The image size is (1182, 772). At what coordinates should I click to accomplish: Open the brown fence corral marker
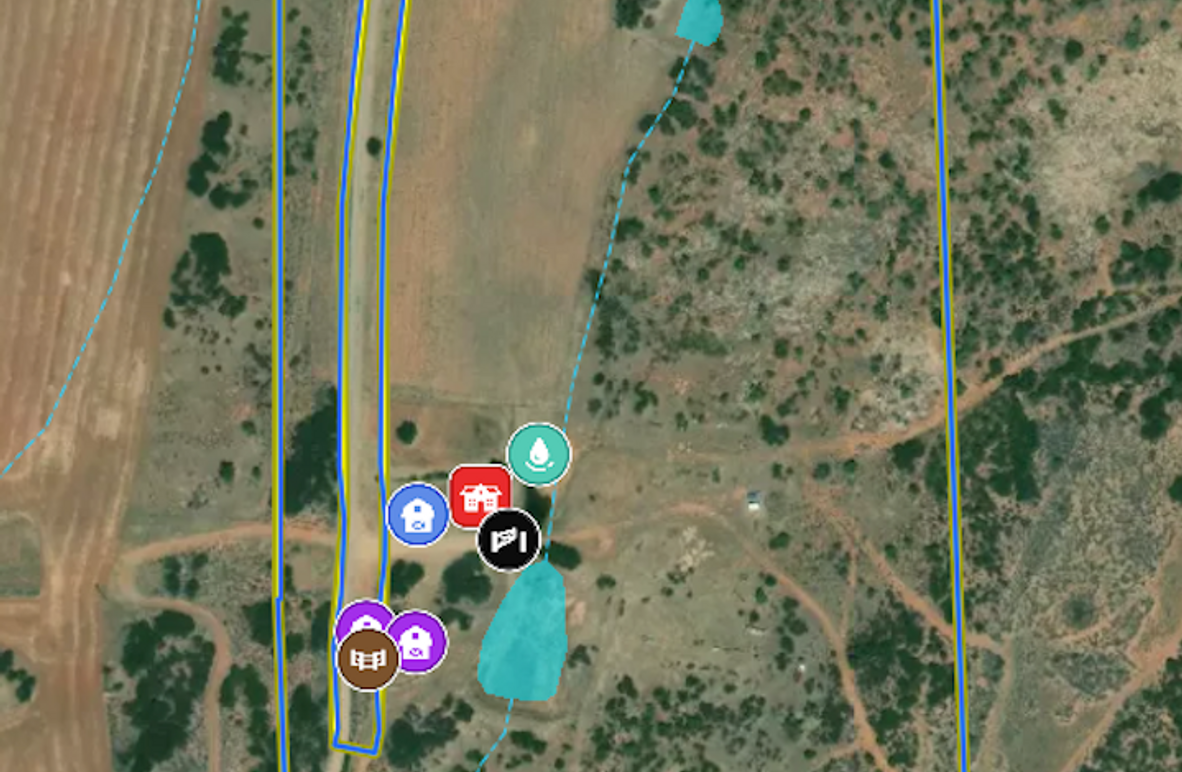click(x=367, y=660)
